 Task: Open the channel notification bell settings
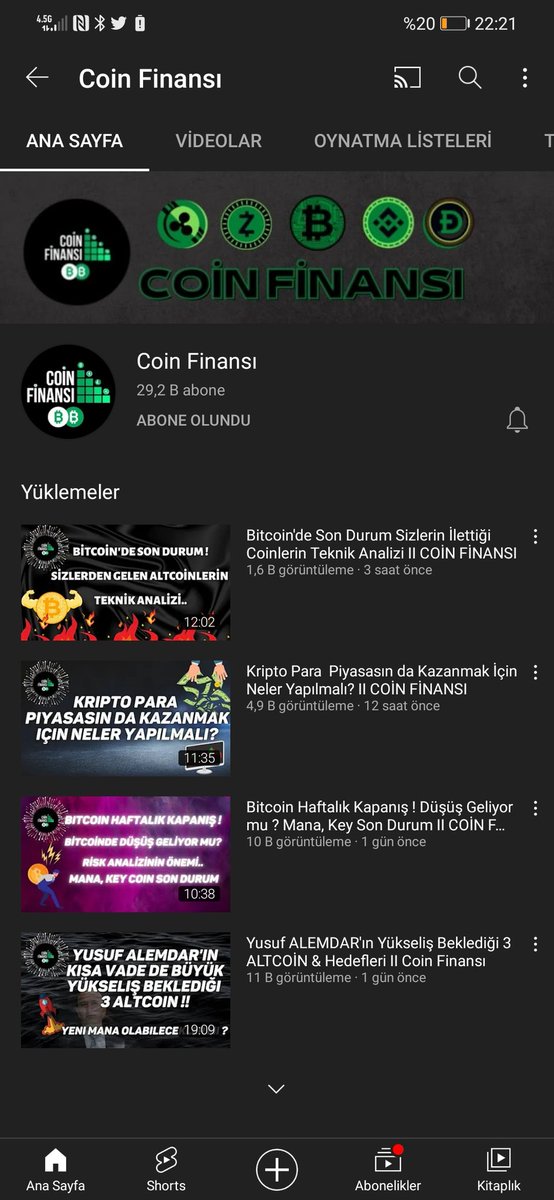[517, 421]
